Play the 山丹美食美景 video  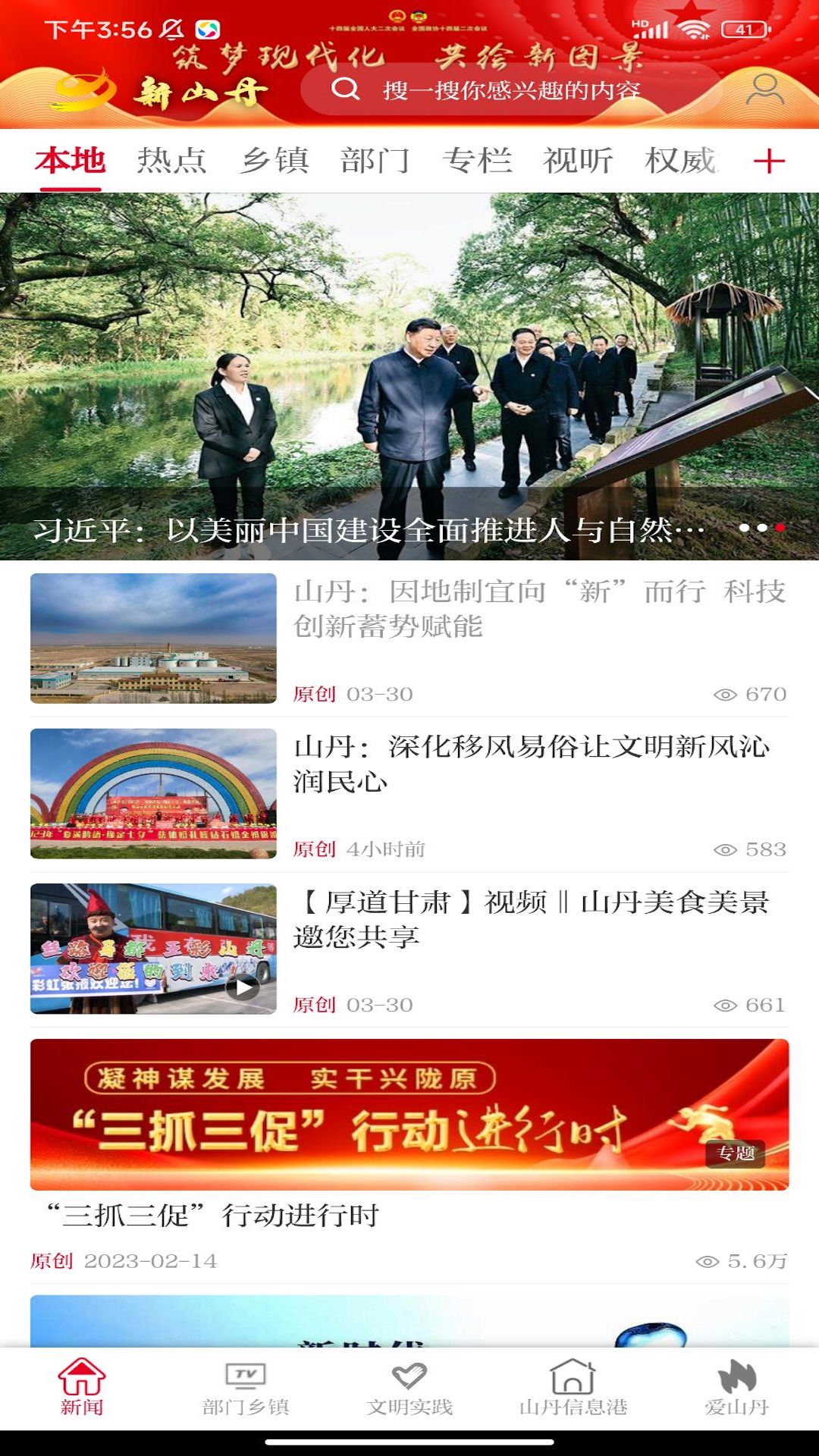243,987
